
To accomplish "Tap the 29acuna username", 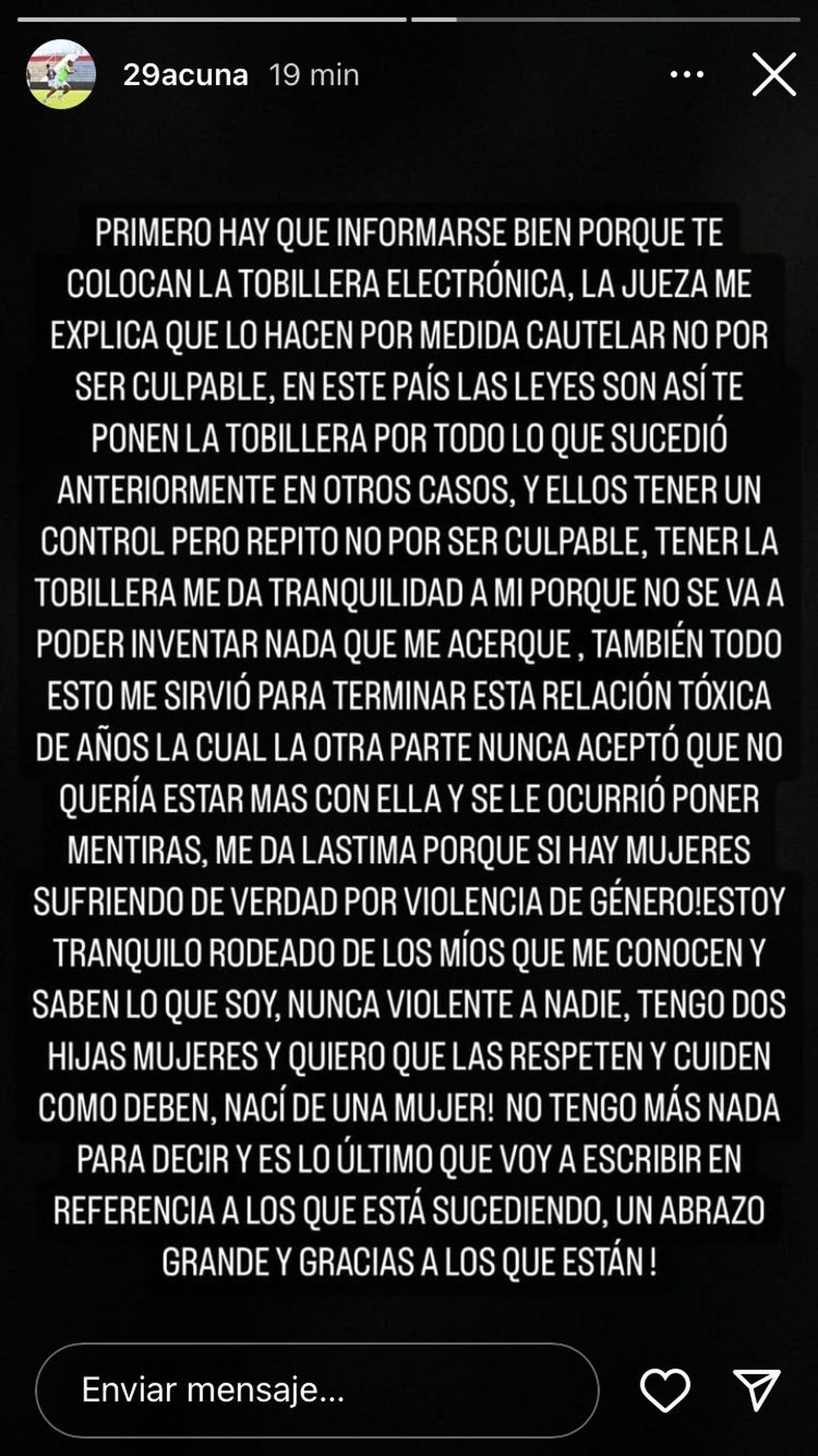I will pyautogui.click(x=186, y=75).
